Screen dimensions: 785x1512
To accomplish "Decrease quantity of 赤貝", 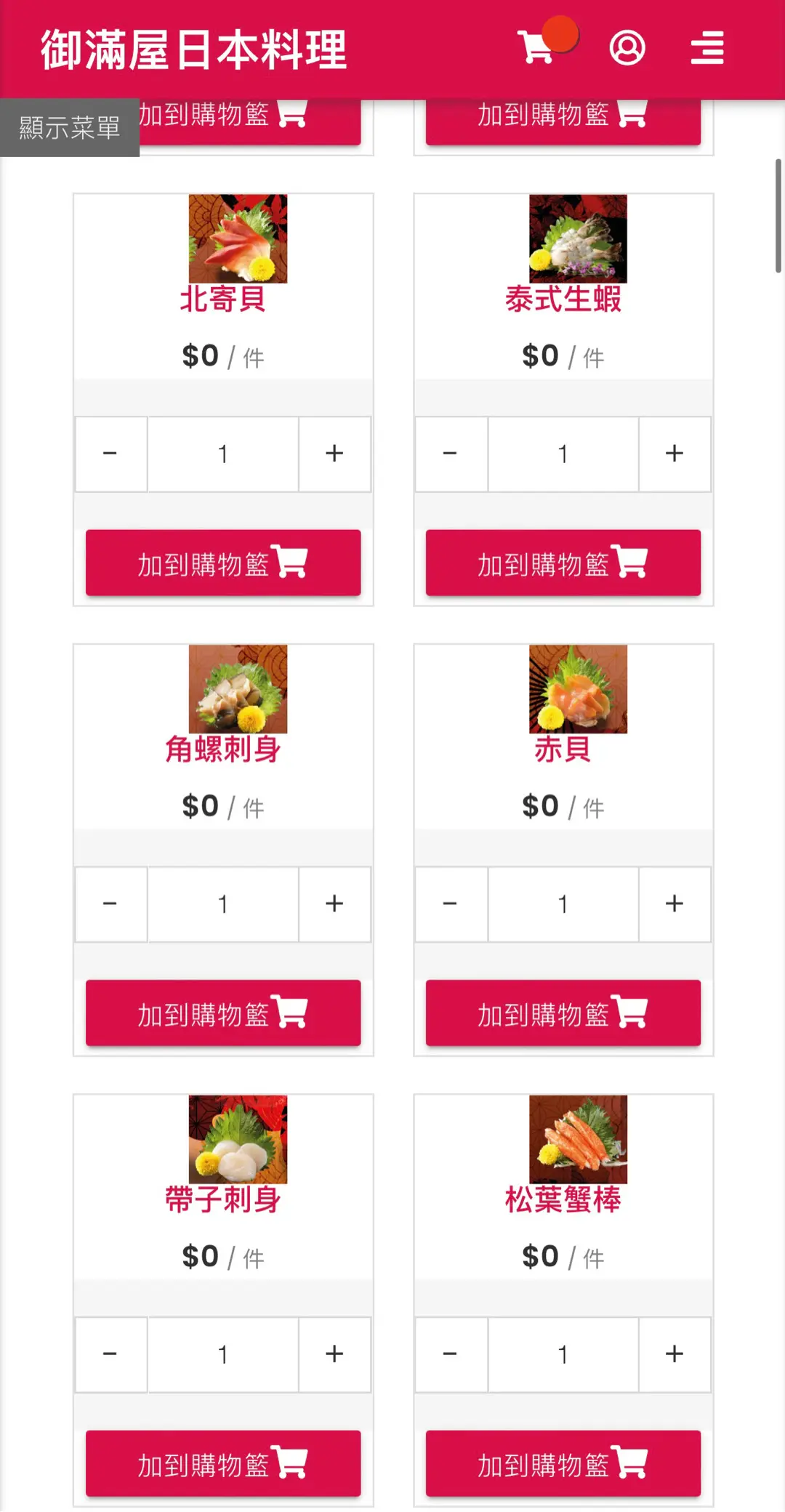I will click(x=451, y=904).
